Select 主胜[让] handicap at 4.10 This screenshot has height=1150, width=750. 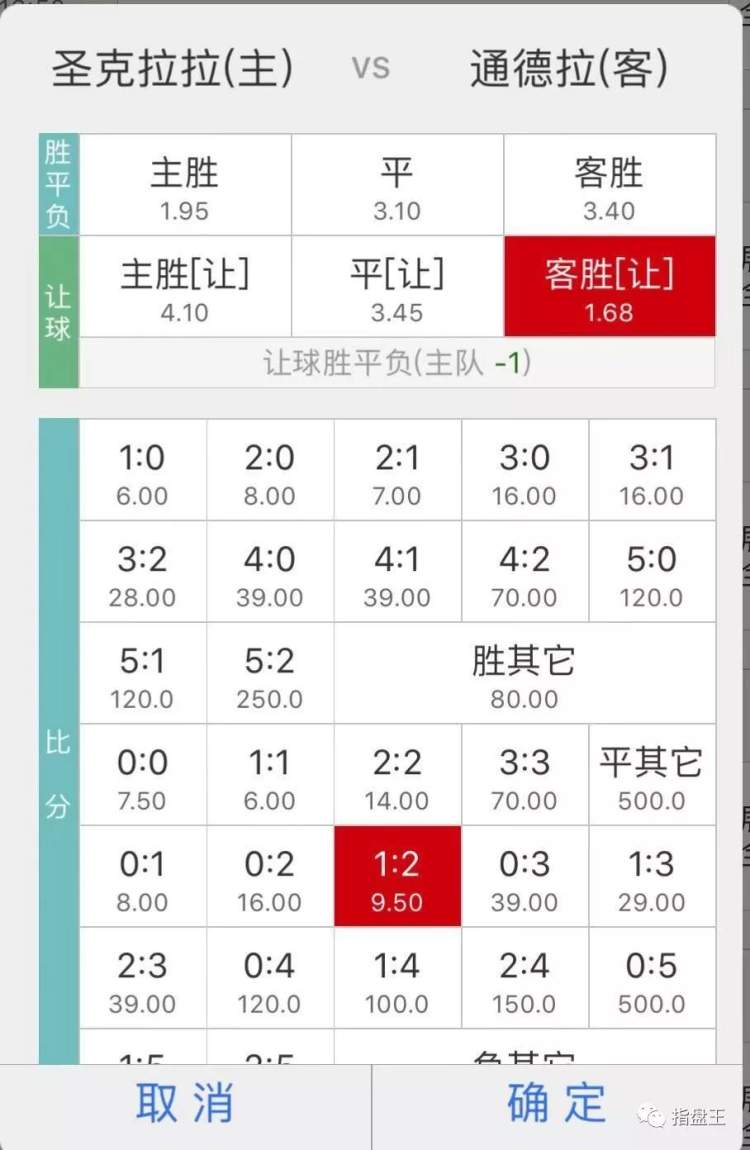[x=185, y=287]
